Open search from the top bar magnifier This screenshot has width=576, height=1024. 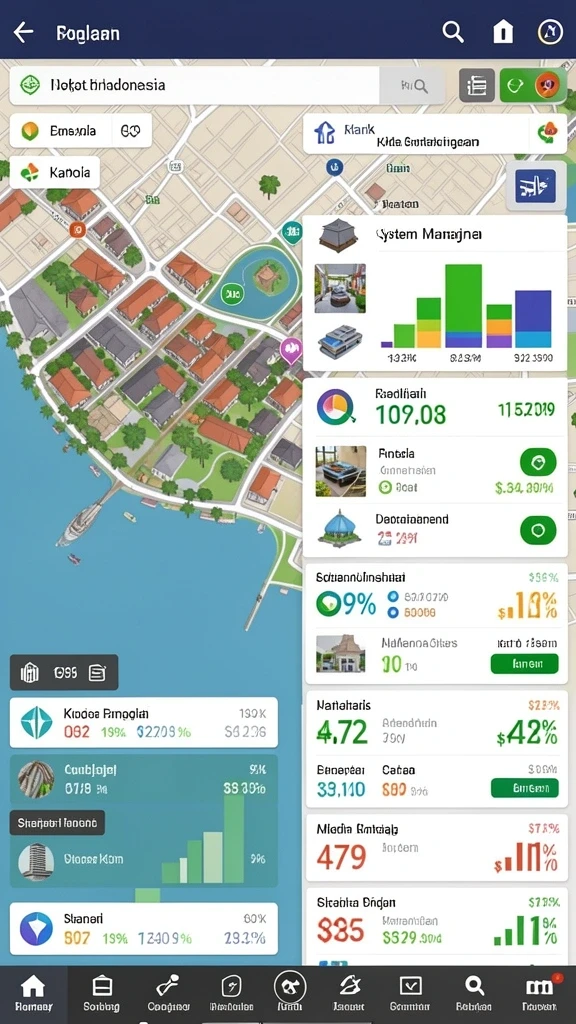click(453, 31)
